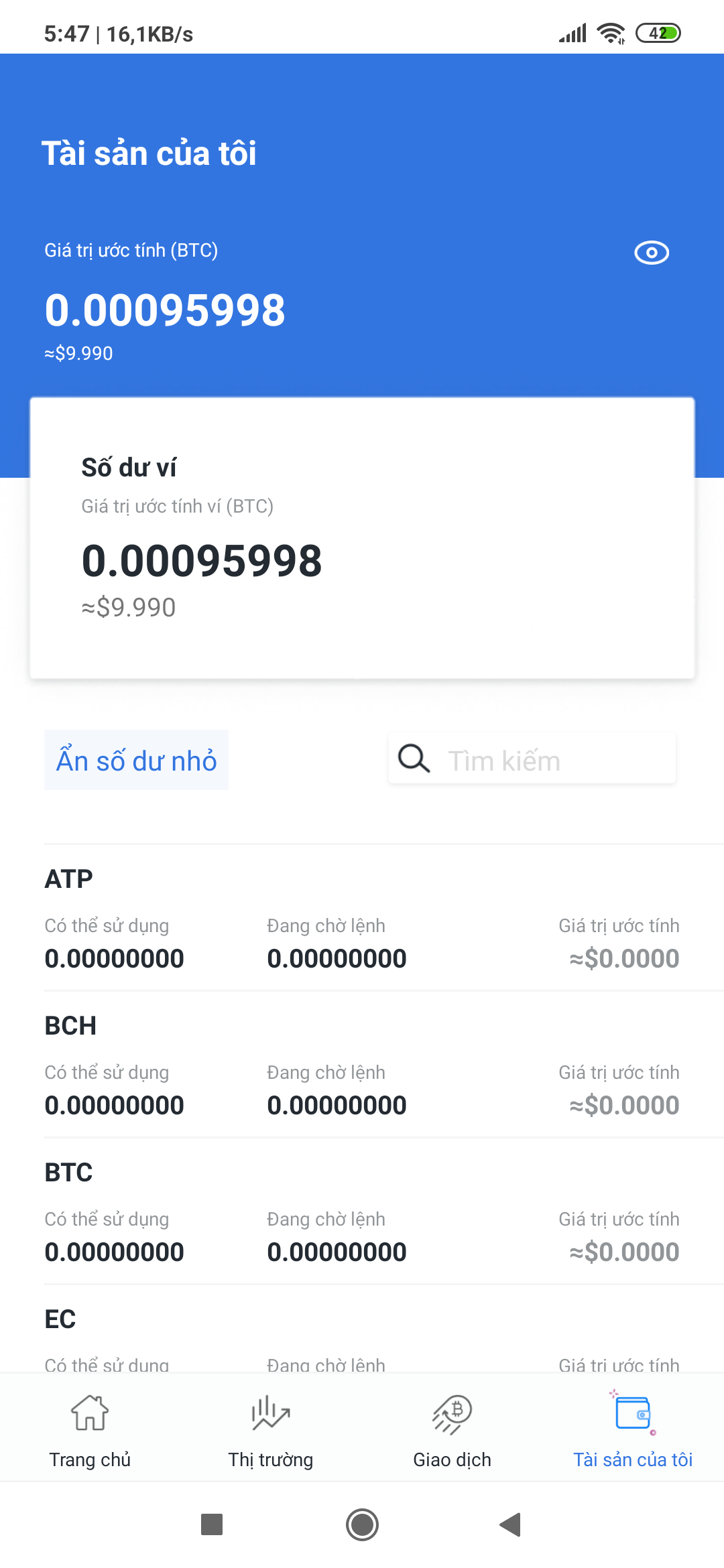Tap the system back button

tap(511, 1525)
